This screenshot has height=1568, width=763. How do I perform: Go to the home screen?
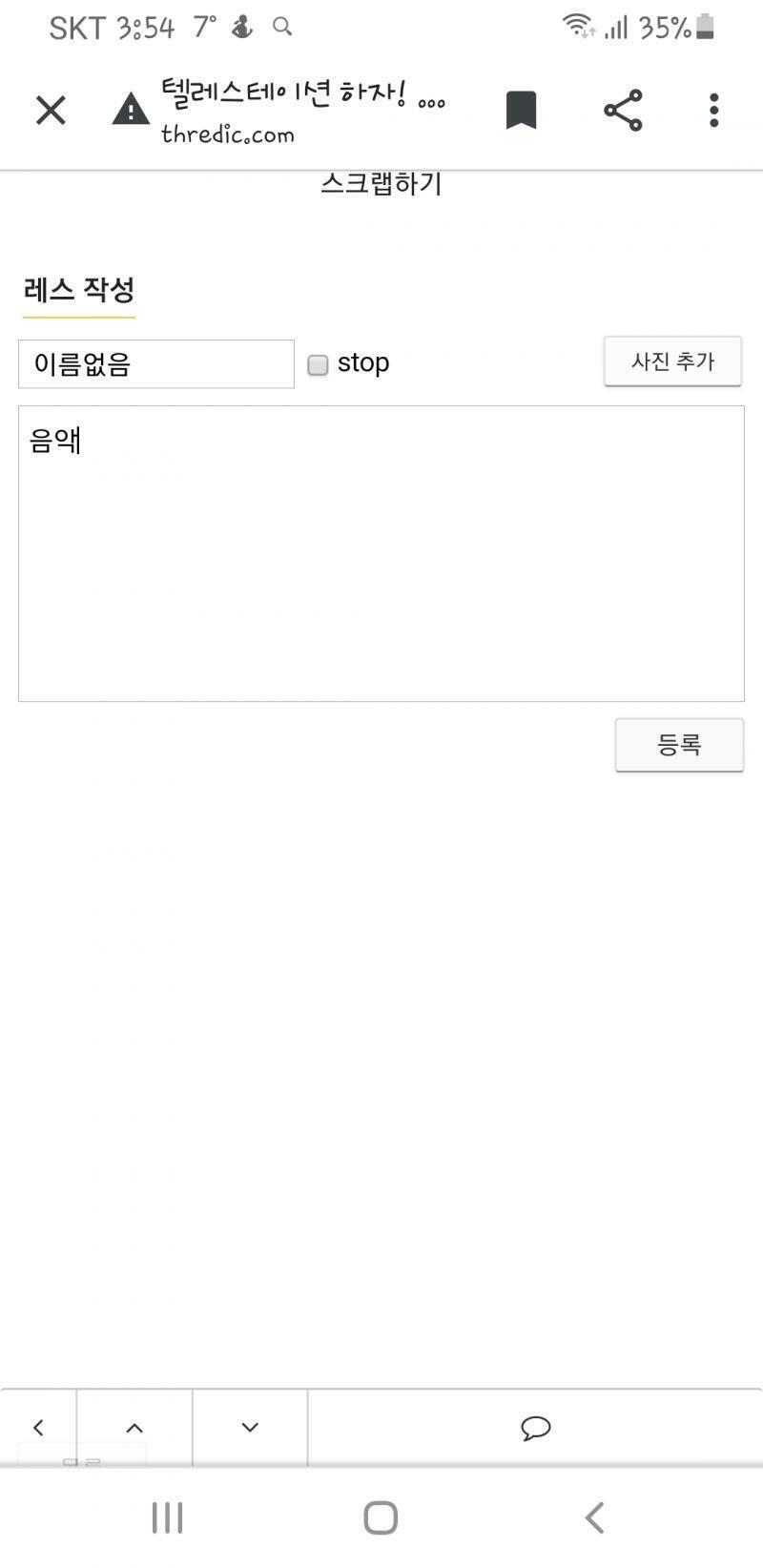click(x=381, y=1517)
